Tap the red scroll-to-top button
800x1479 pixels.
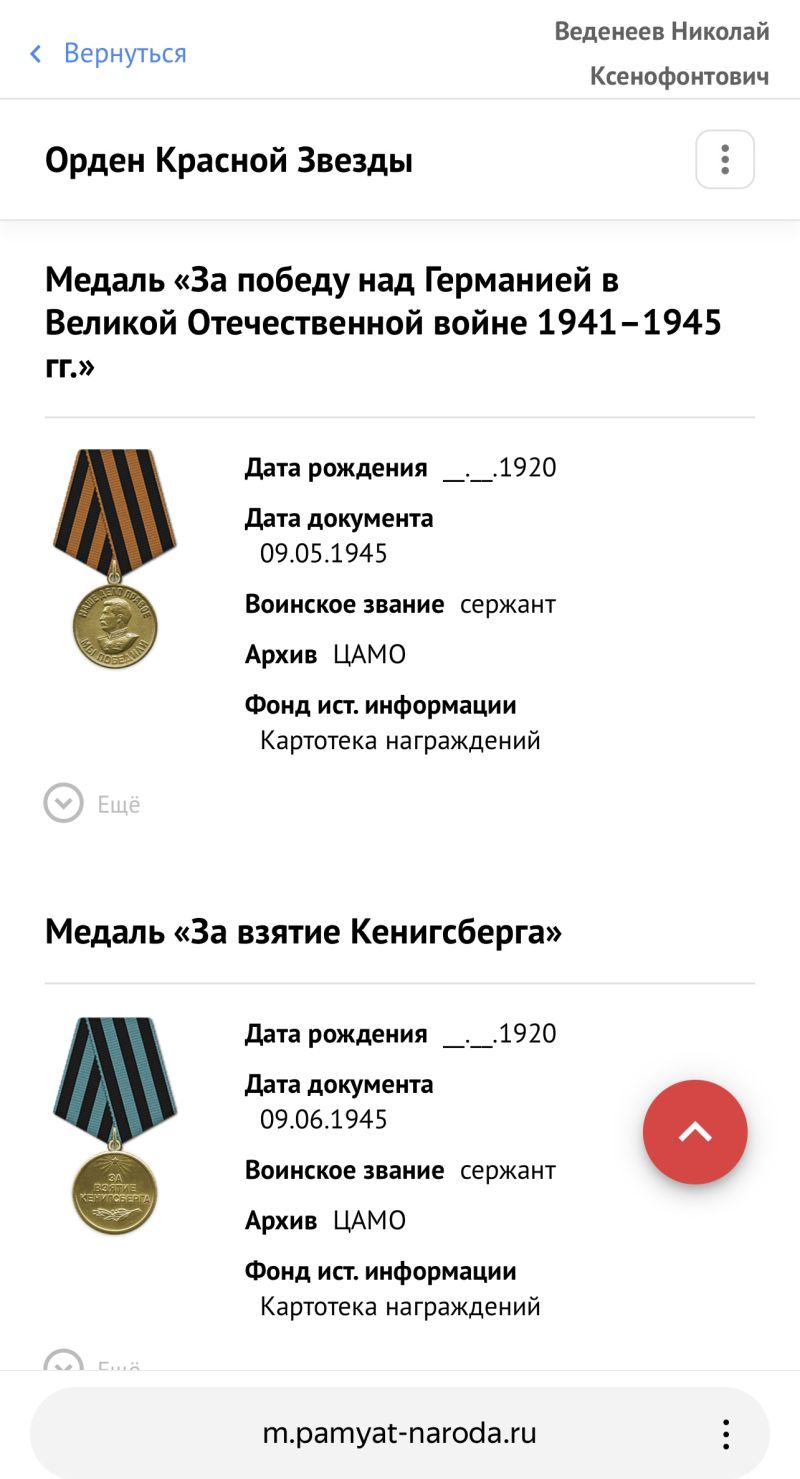pos(695,1132)
